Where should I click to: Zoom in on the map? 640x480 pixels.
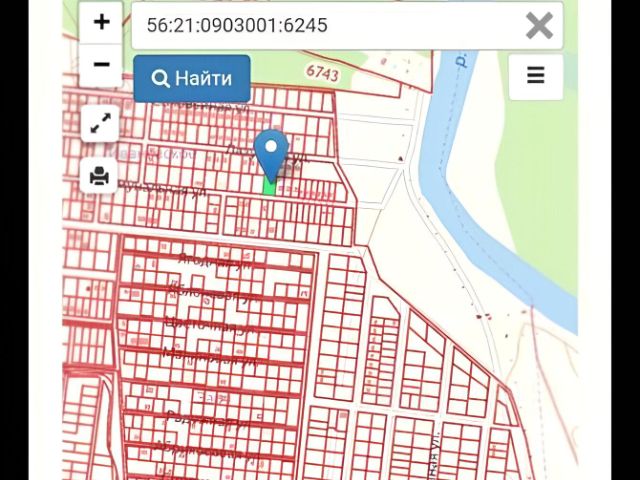click(x=101, y=23)
